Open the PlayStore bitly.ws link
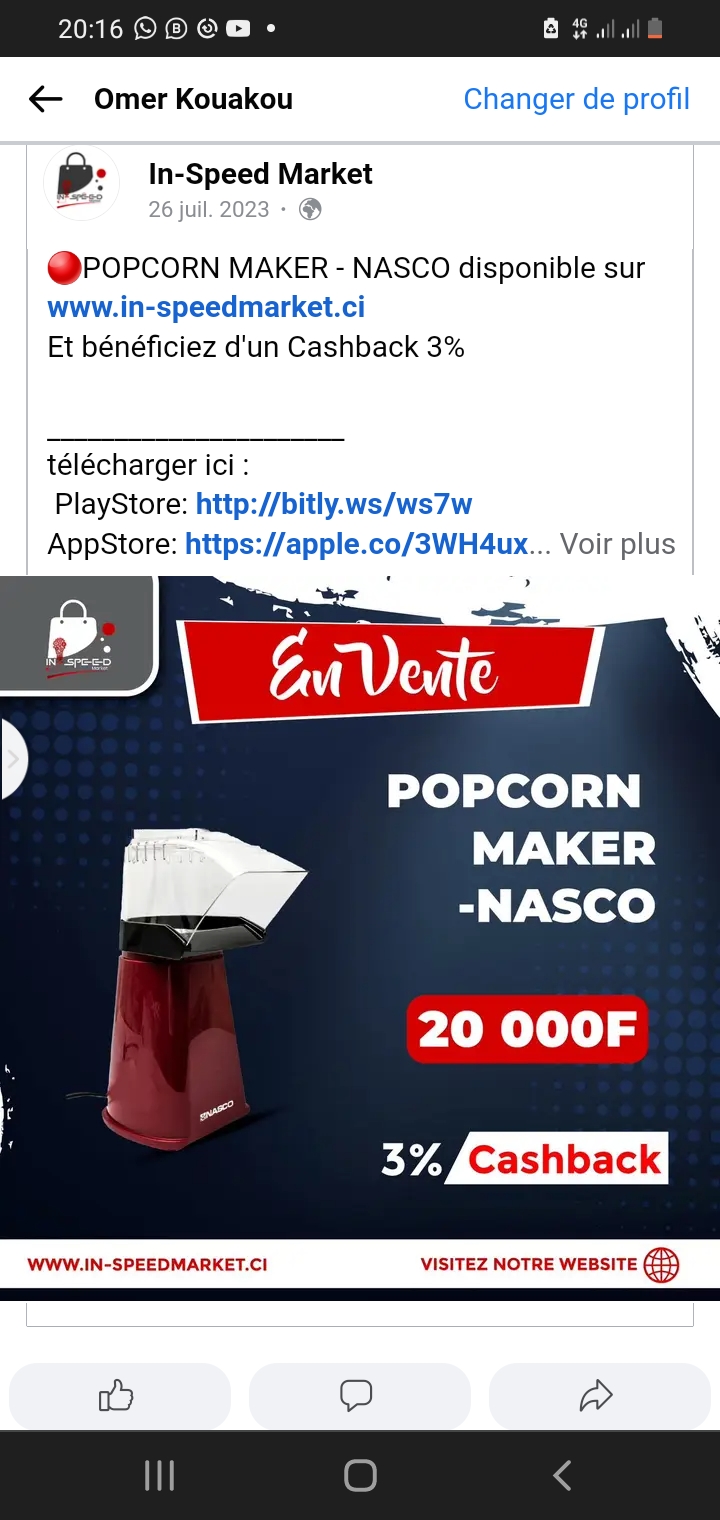The height and width of the screenshot is (1520, 720). coord(334,504)
